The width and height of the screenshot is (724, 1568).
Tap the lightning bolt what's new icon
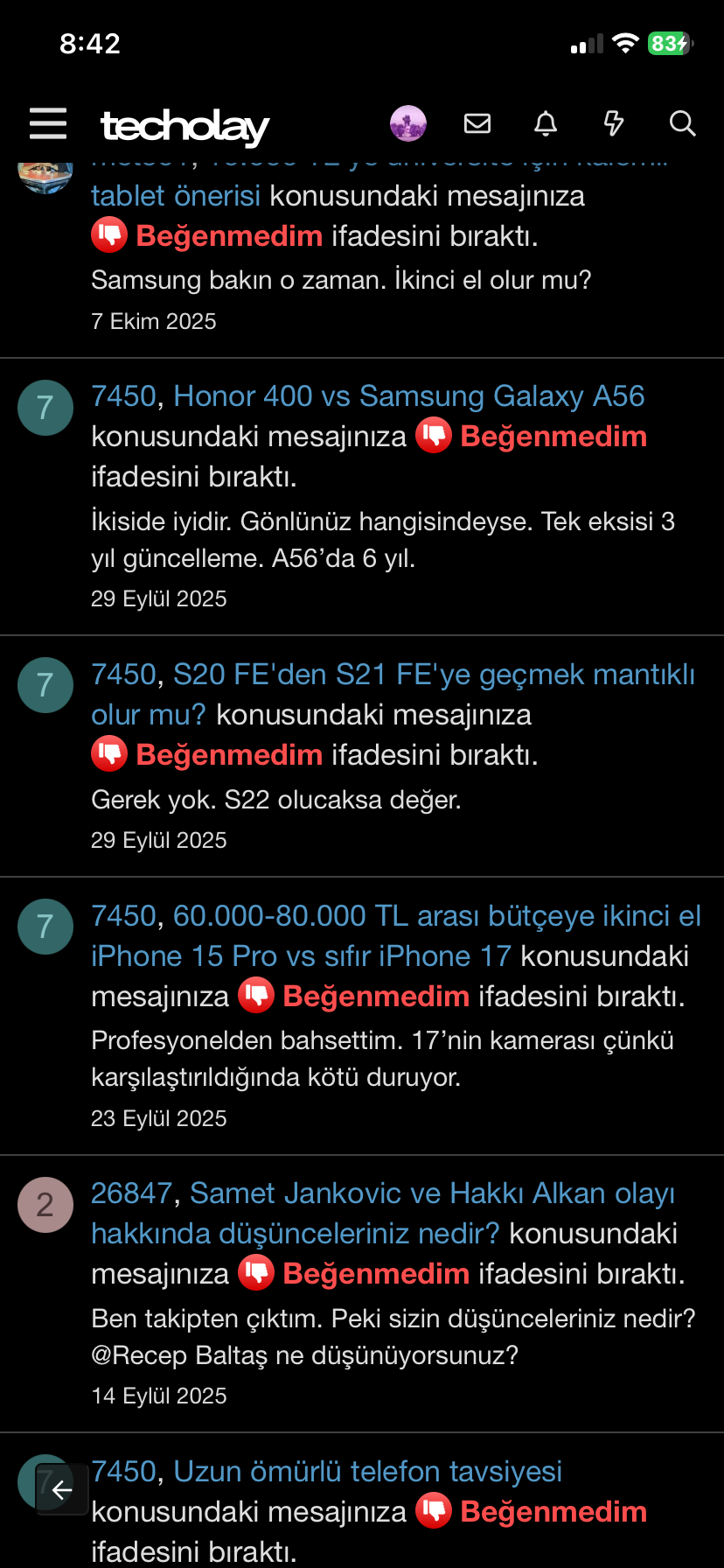click(x=614, y=123)
